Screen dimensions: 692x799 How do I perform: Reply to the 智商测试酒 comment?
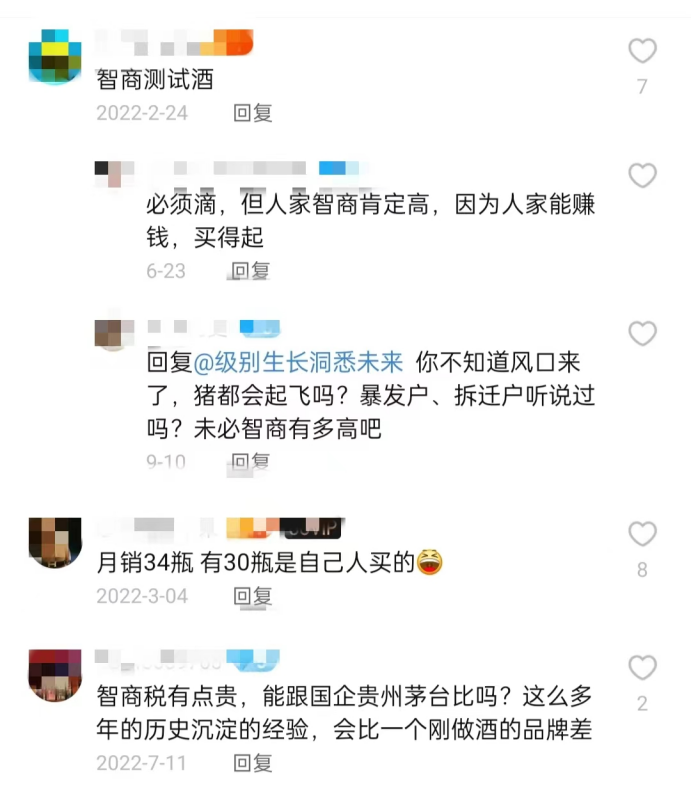[253, 113]
